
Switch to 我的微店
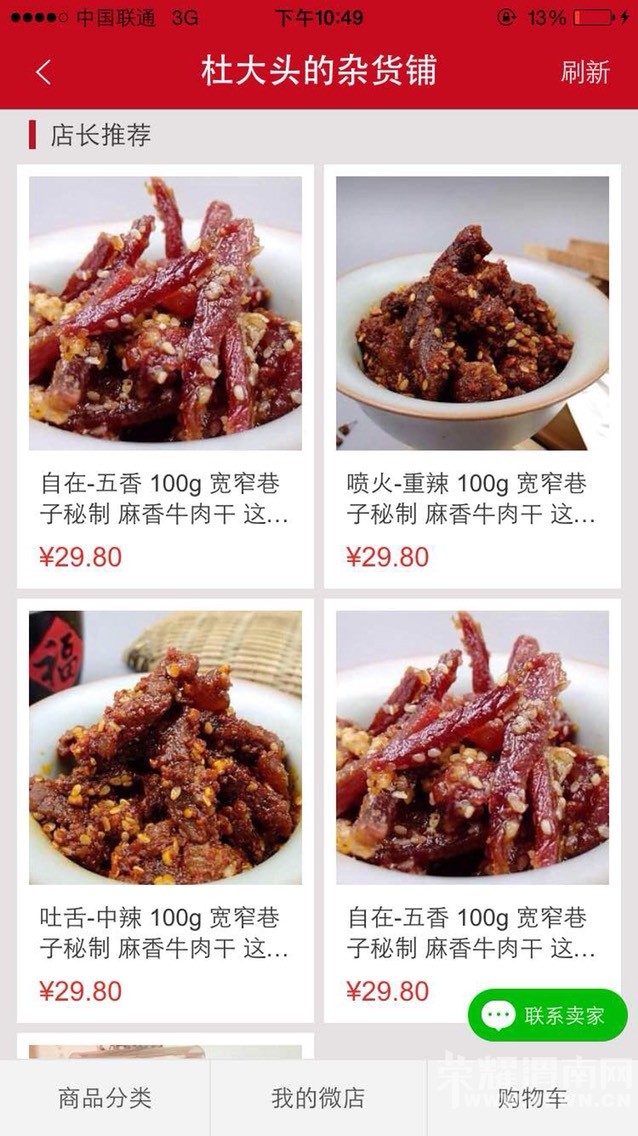coord(318,1098)
